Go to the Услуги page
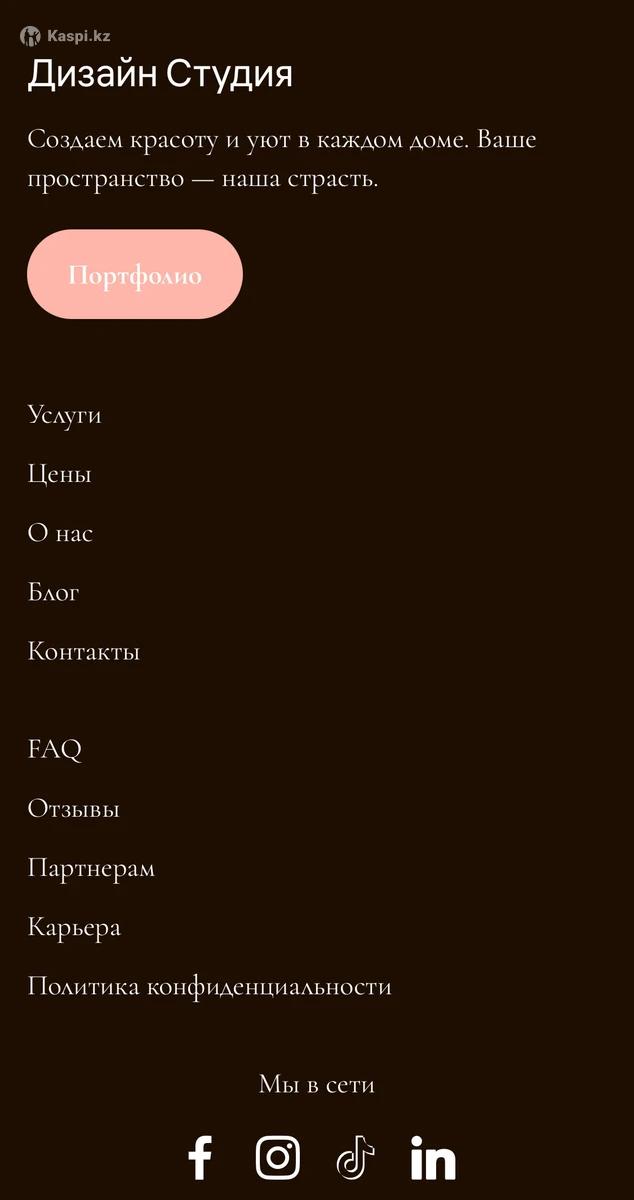The width and height of the screenshot is (634, 1200). 65,415
